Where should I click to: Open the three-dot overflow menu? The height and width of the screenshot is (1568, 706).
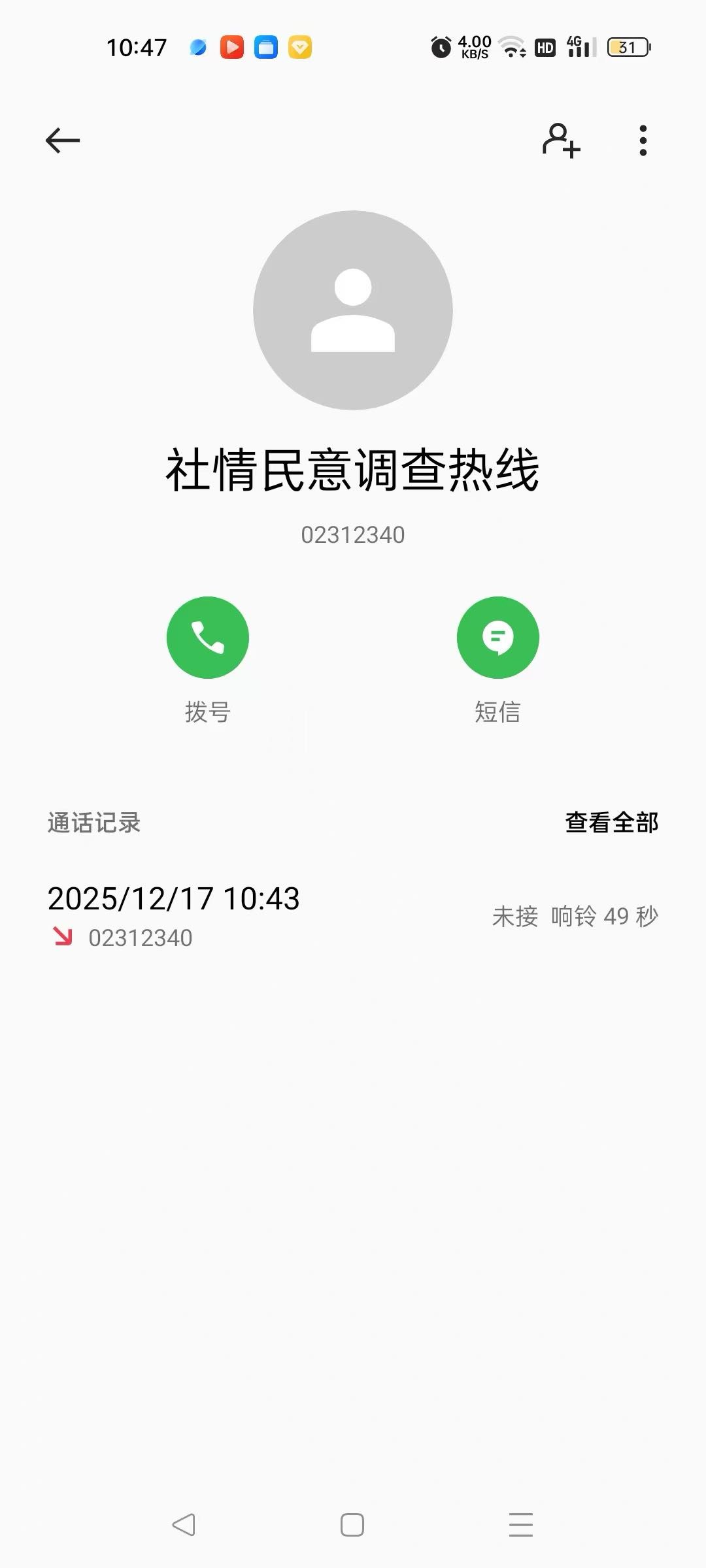(x=643, y=140)
